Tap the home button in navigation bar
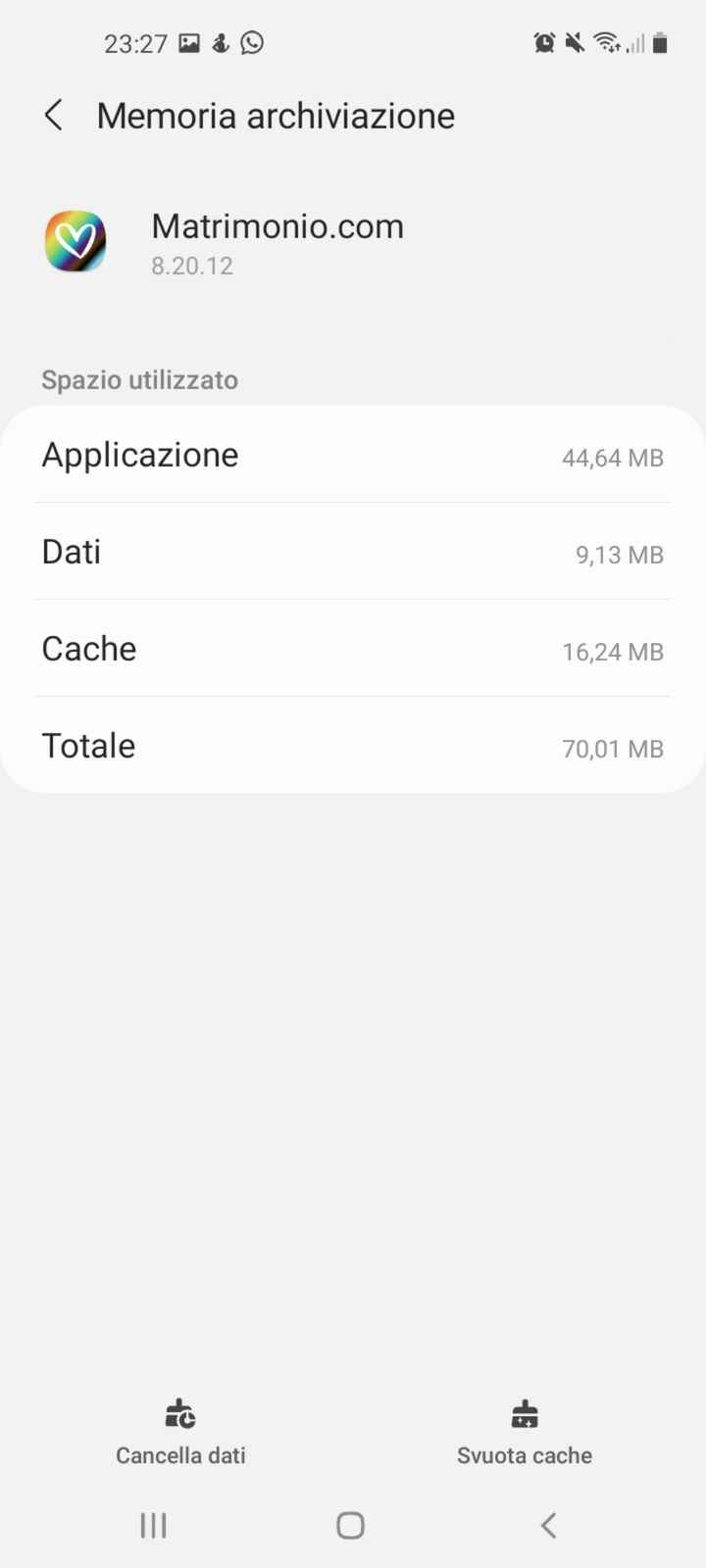 (350, 1525)
